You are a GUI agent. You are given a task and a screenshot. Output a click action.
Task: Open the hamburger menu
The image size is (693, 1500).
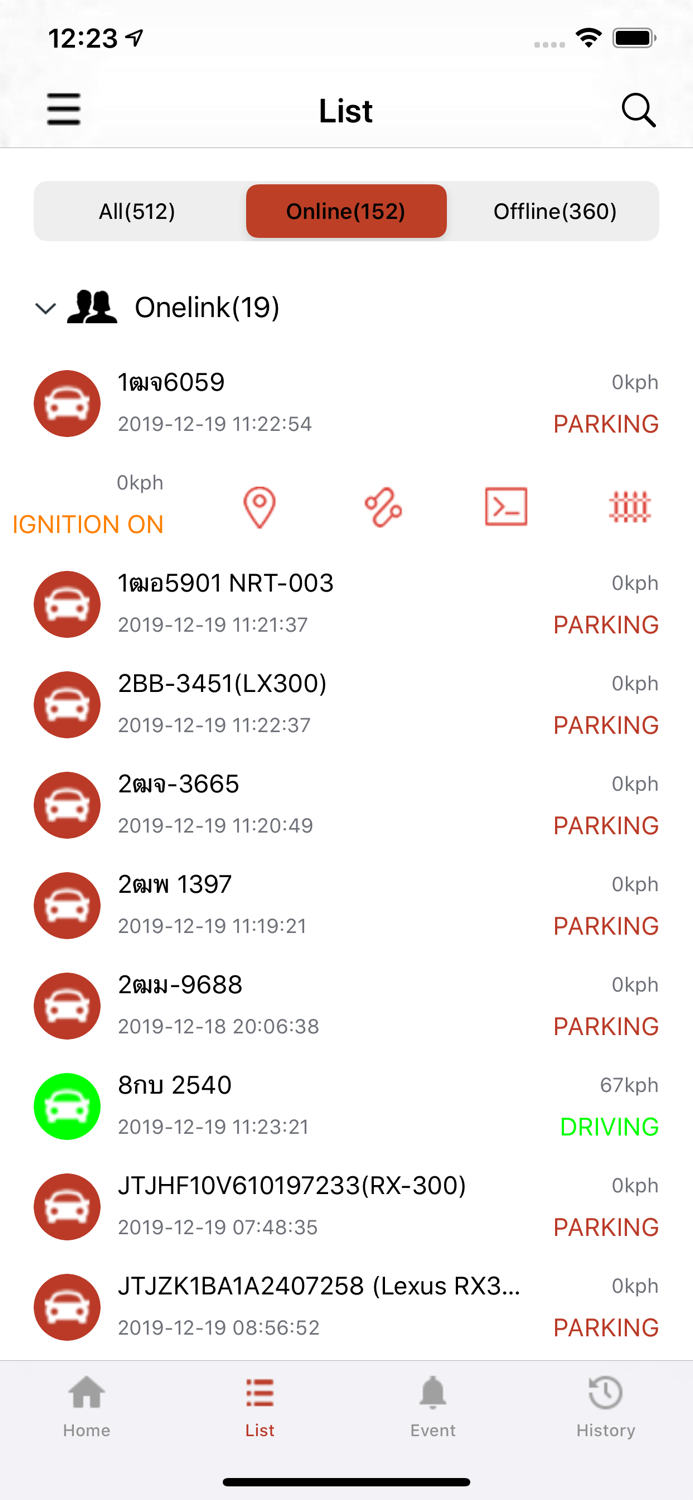64,109
